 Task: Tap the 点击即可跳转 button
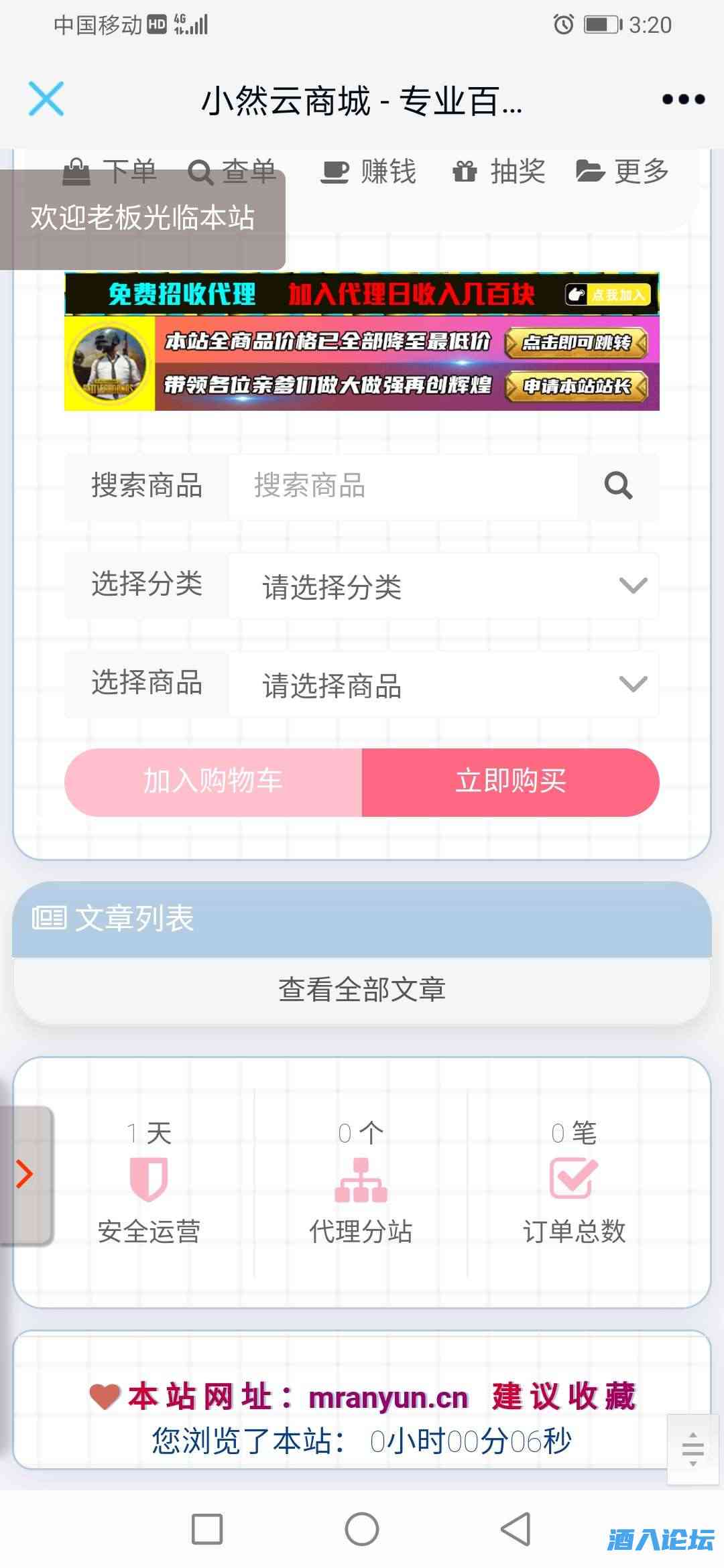click(x=576, y=342)
